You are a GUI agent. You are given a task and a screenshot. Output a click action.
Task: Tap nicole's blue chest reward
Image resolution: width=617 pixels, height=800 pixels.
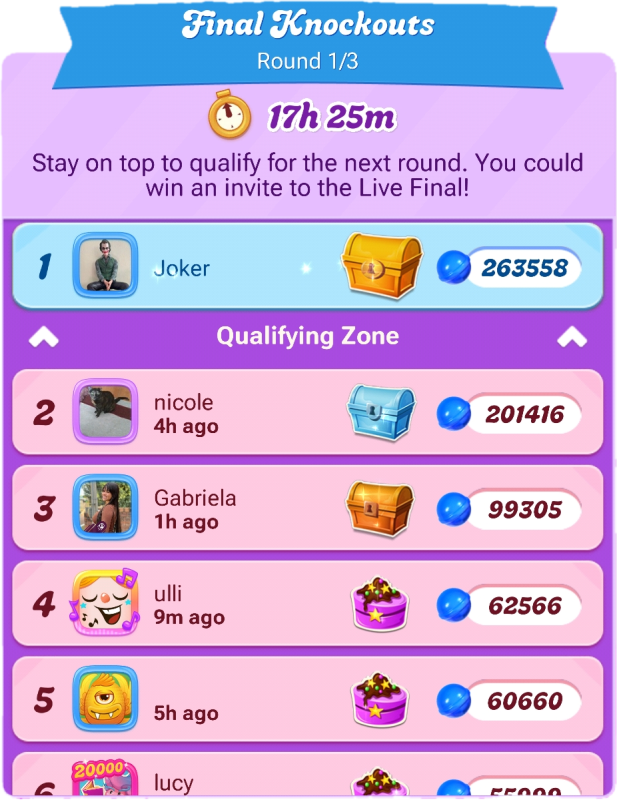380,412
